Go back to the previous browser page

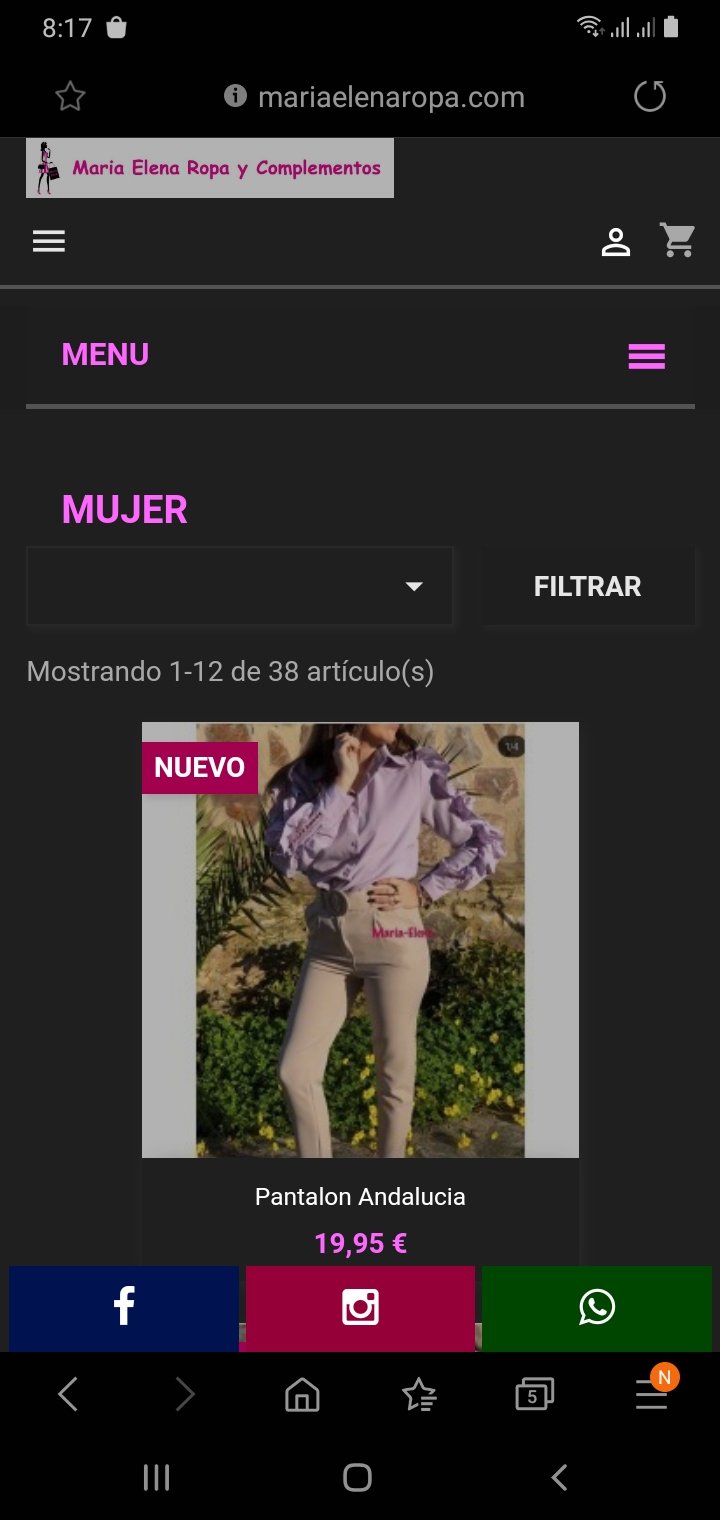coord(68,1394)
